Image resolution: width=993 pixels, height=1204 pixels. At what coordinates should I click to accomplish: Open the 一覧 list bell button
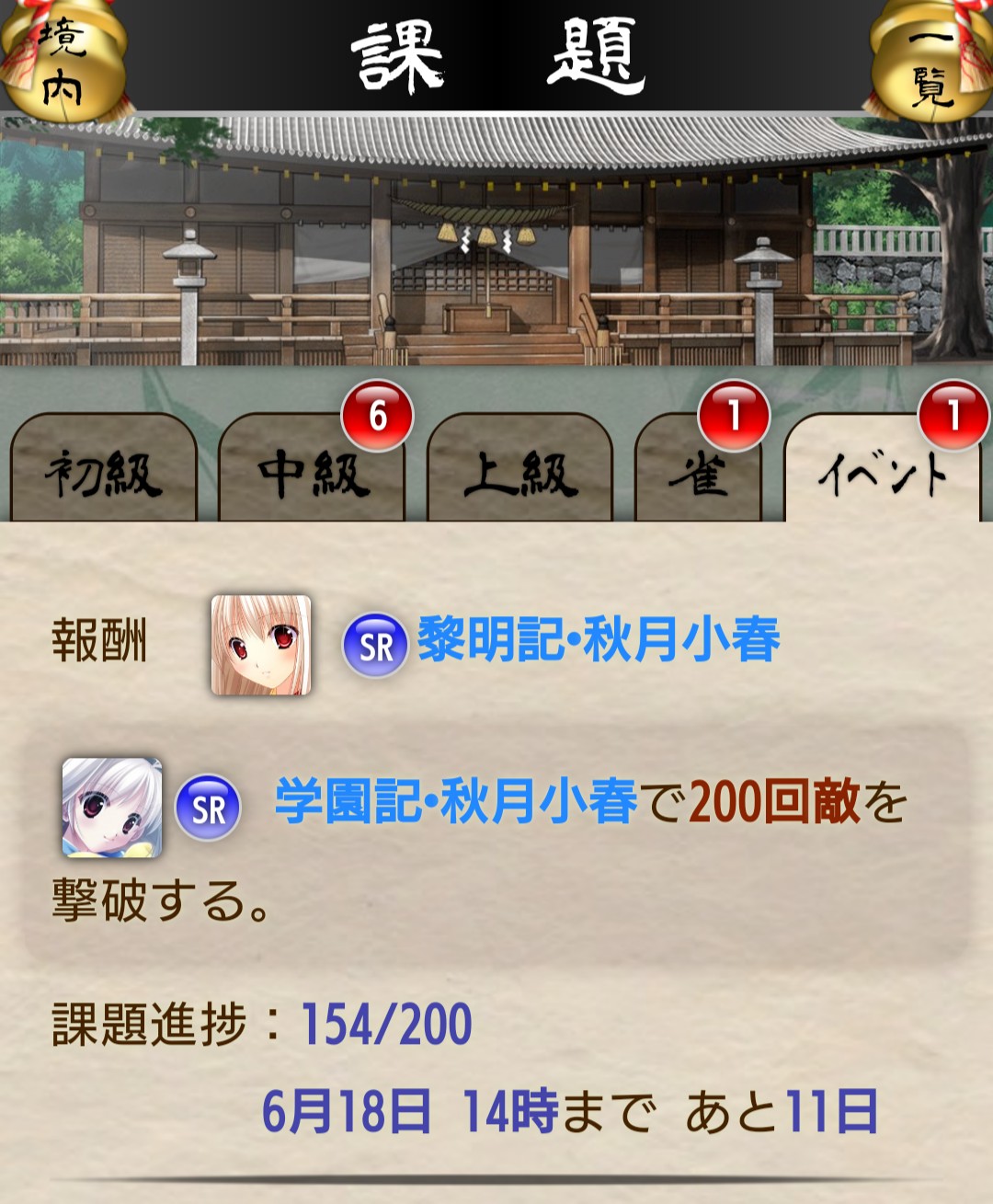(x=932, y=62)
